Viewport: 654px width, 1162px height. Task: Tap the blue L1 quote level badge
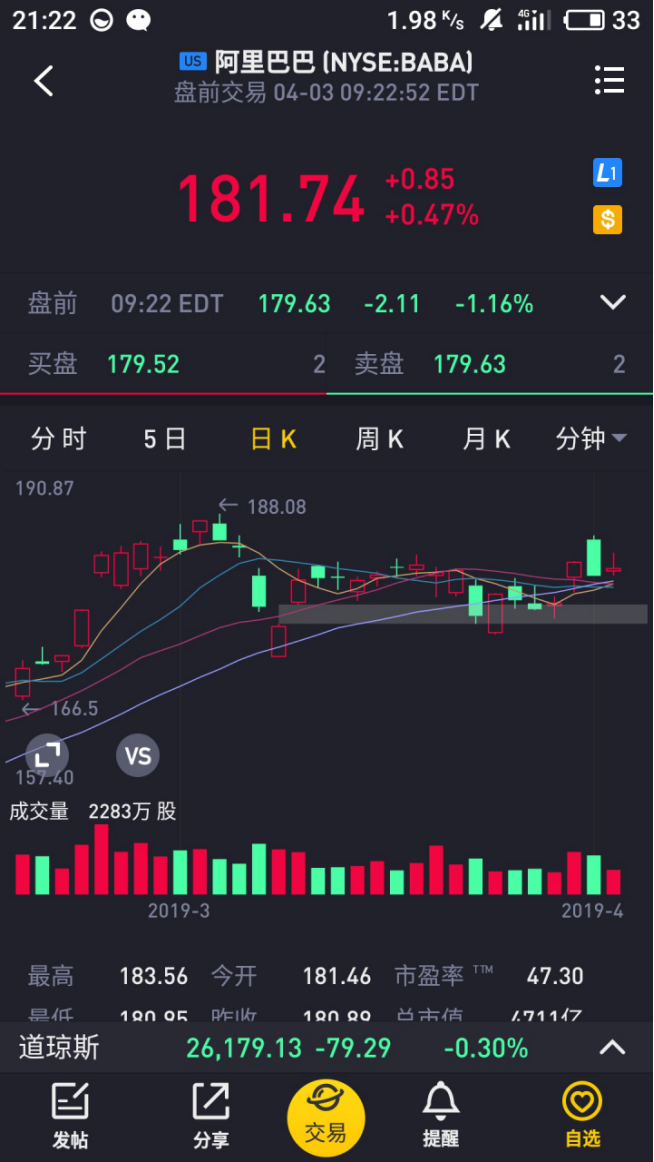click(x=607, y=173)
